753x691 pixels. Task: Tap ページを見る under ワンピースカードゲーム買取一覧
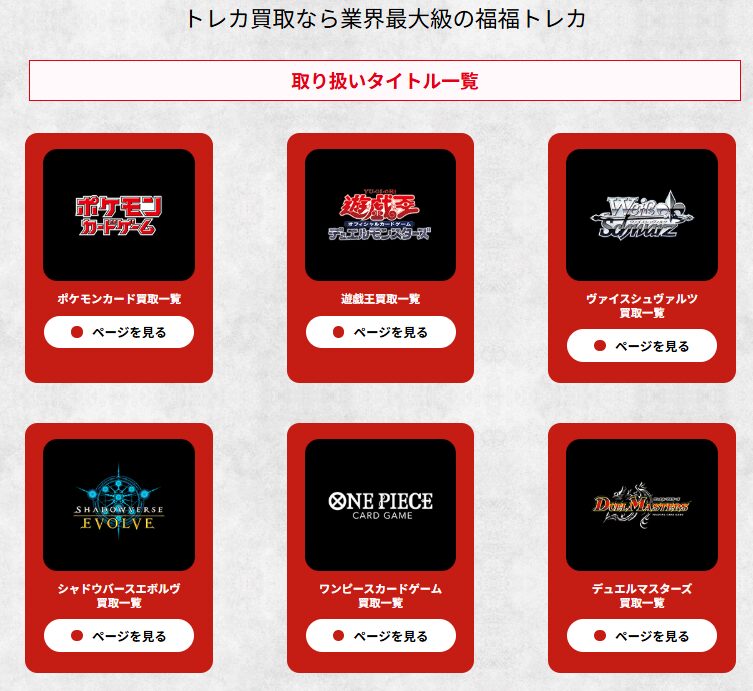380,636
